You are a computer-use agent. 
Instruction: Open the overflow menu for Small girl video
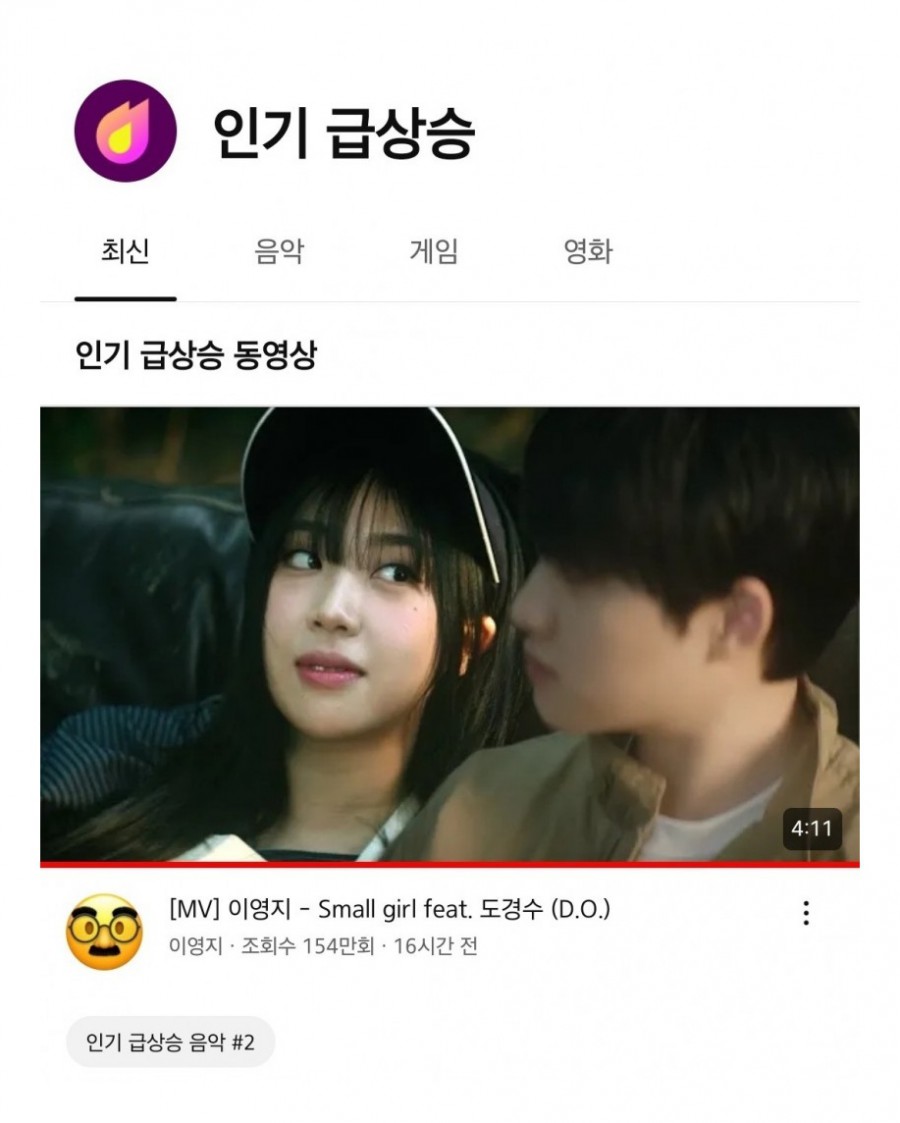tap(806, 913)
